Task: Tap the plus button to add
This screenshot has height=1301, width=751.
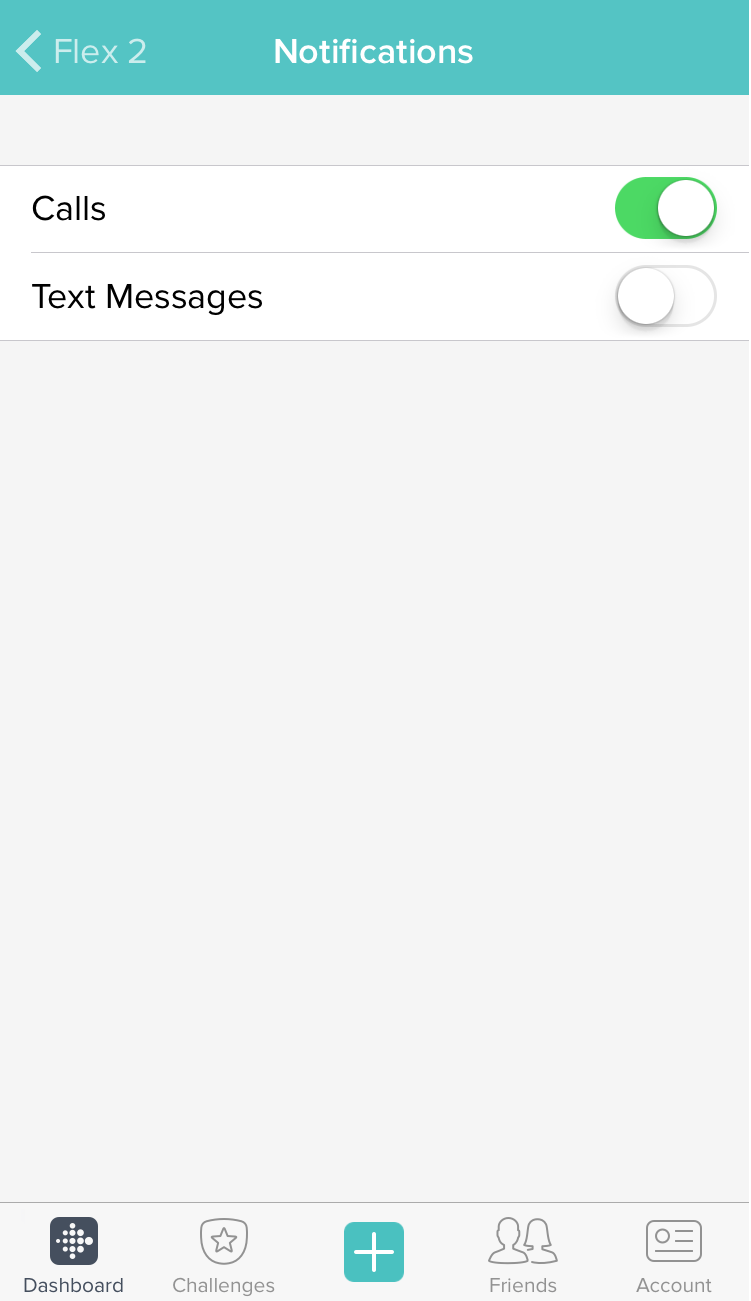Action: pos(374,1251)
